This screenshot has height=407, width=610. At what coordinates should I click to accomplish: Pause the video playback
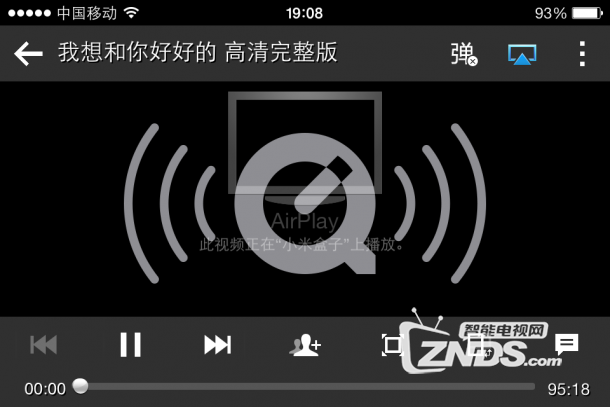[131, 345]
